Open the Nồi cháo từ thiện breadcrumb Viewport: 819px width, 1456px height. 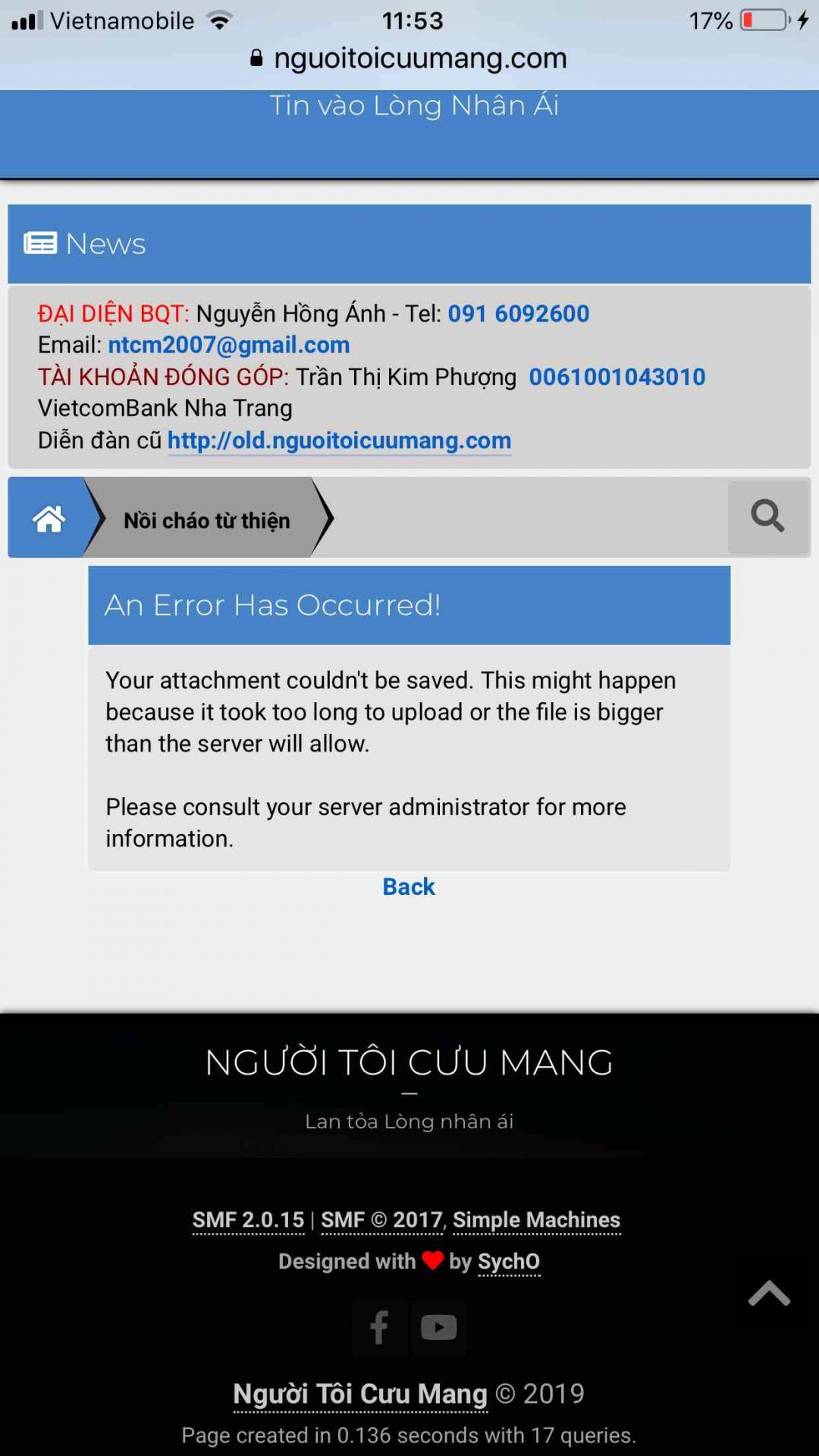[206, 520]
